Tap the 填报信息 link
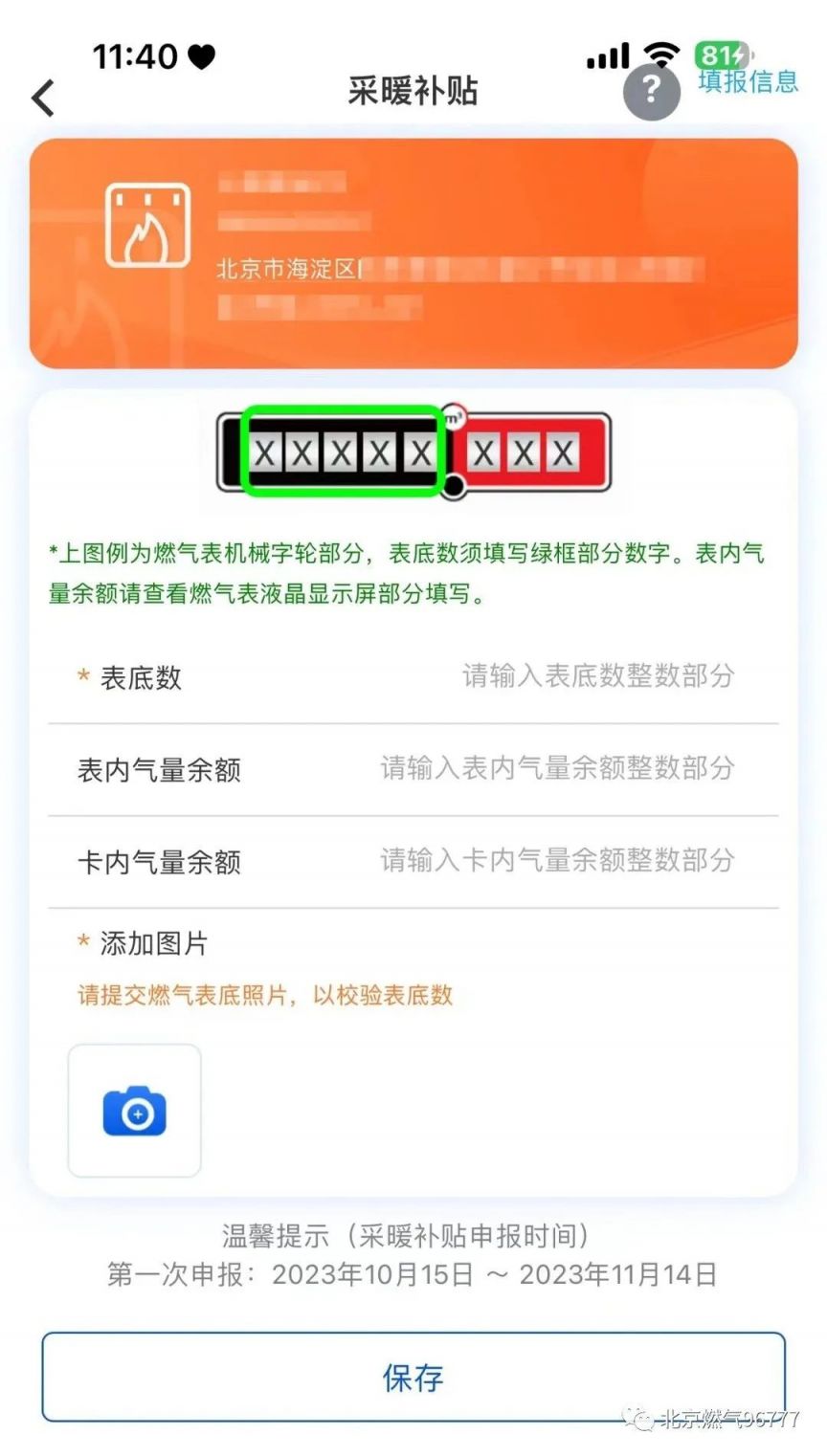Screen dimensions: 827x1456 point(748,81)
